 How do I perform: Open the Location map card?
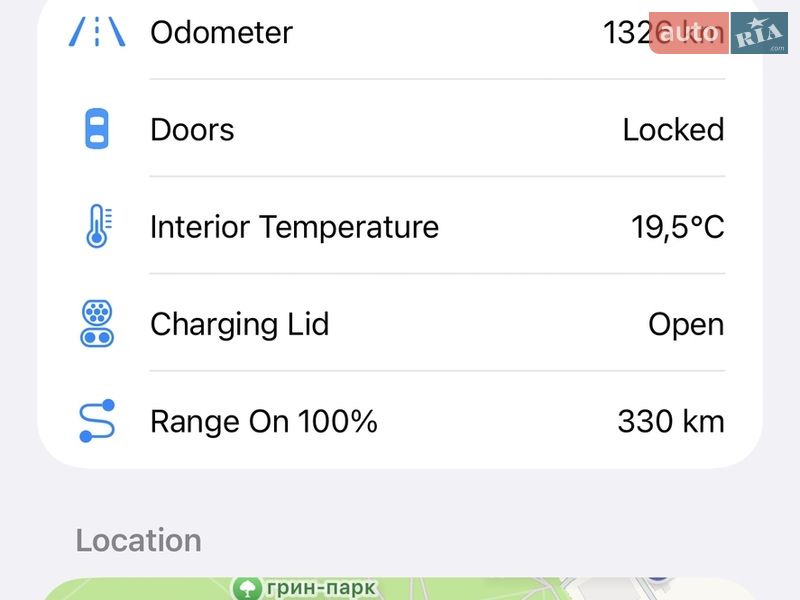point(450,589)
